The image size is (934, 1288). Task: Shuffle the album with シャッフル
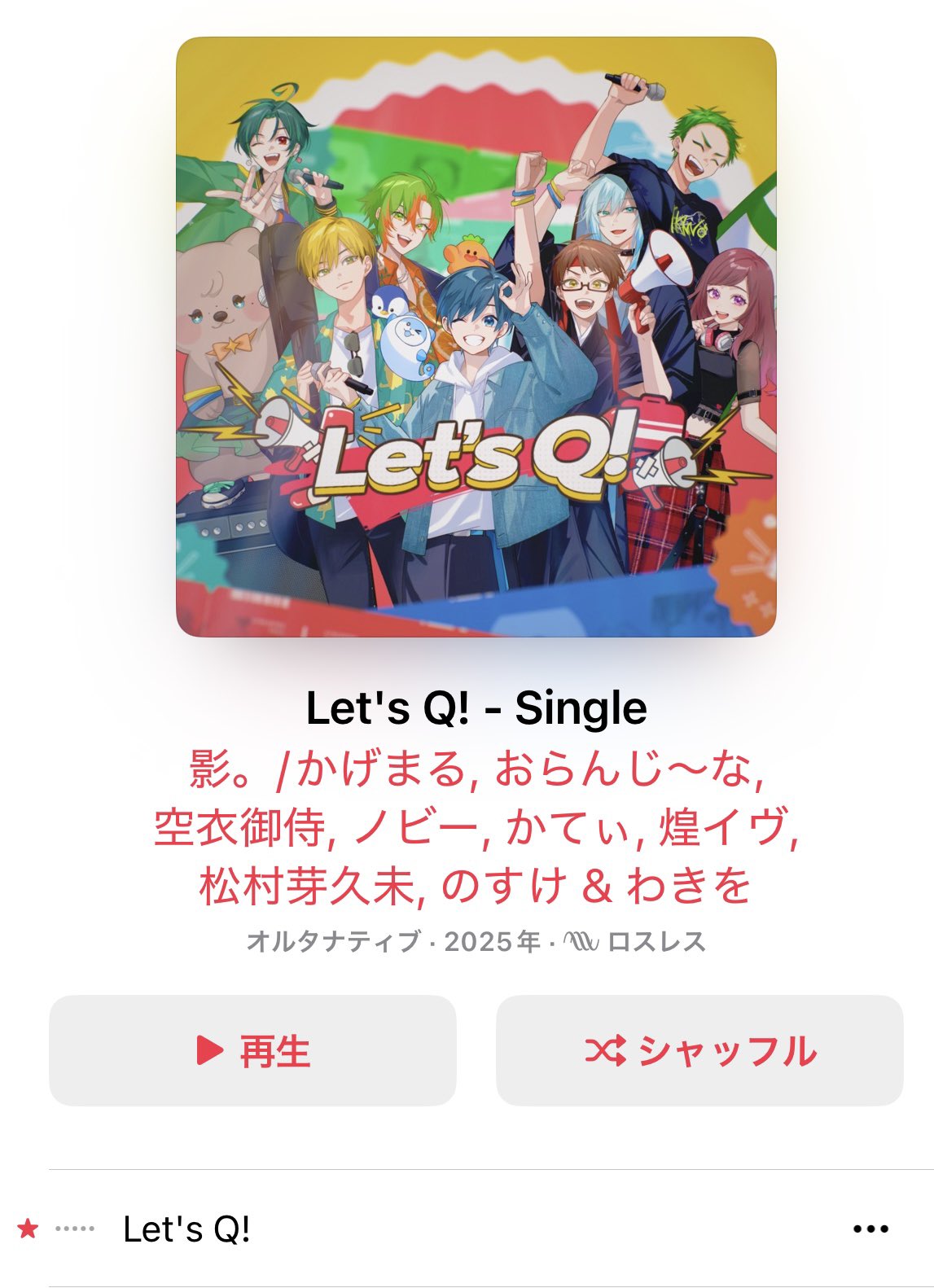699,1050
